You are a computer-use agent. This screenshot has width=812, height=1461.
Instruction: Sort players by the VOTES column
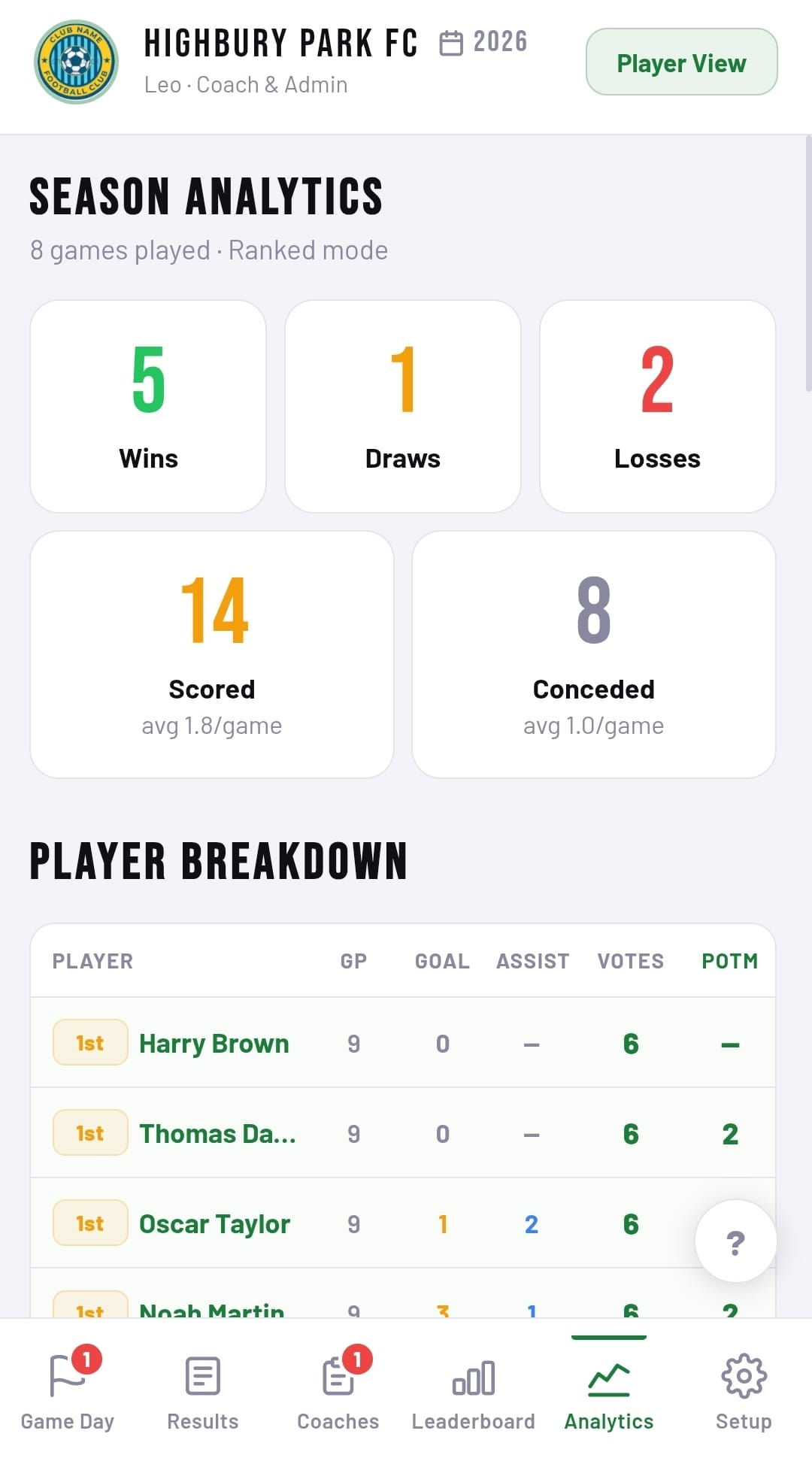click(630, 961)
